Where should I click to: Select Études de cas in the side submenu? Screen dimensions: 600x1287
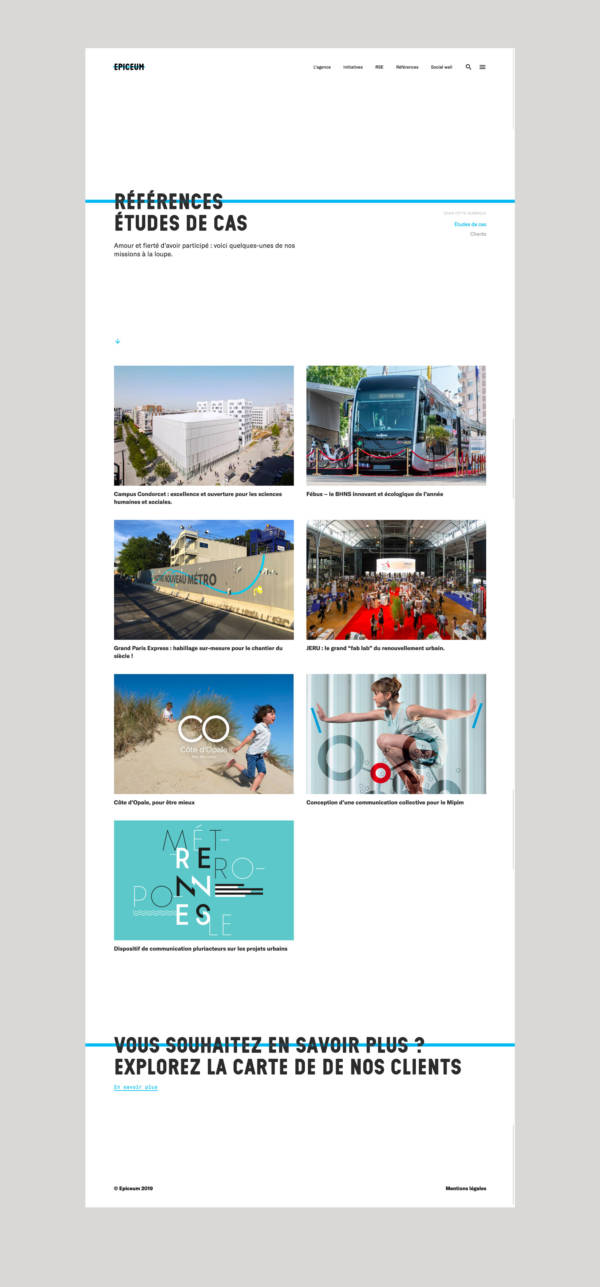pyautogui.click(x=470, y=224)
